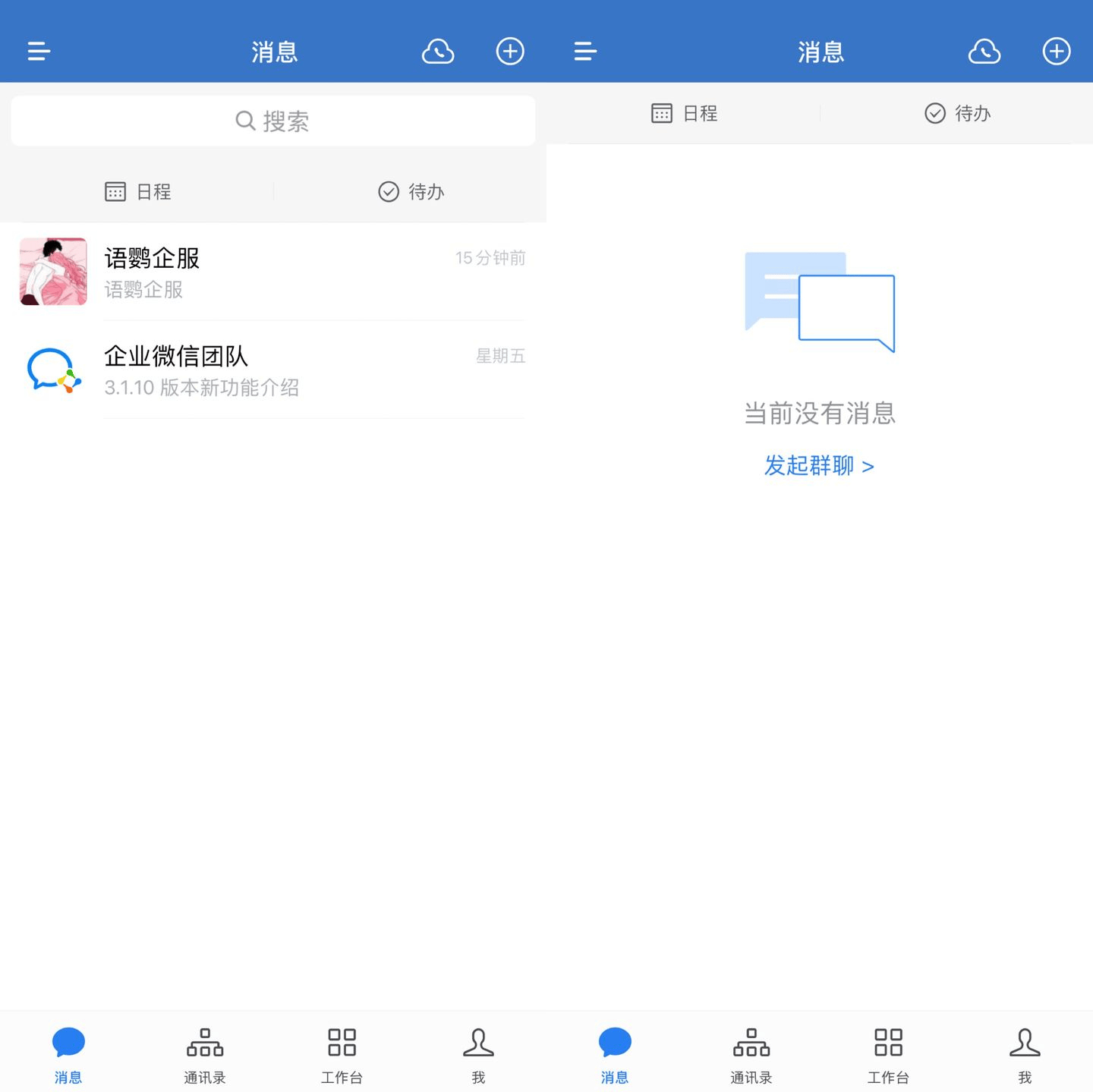Open the chat with 语鹦企服
This screenshot has width=1093, height=1092.
272,272
